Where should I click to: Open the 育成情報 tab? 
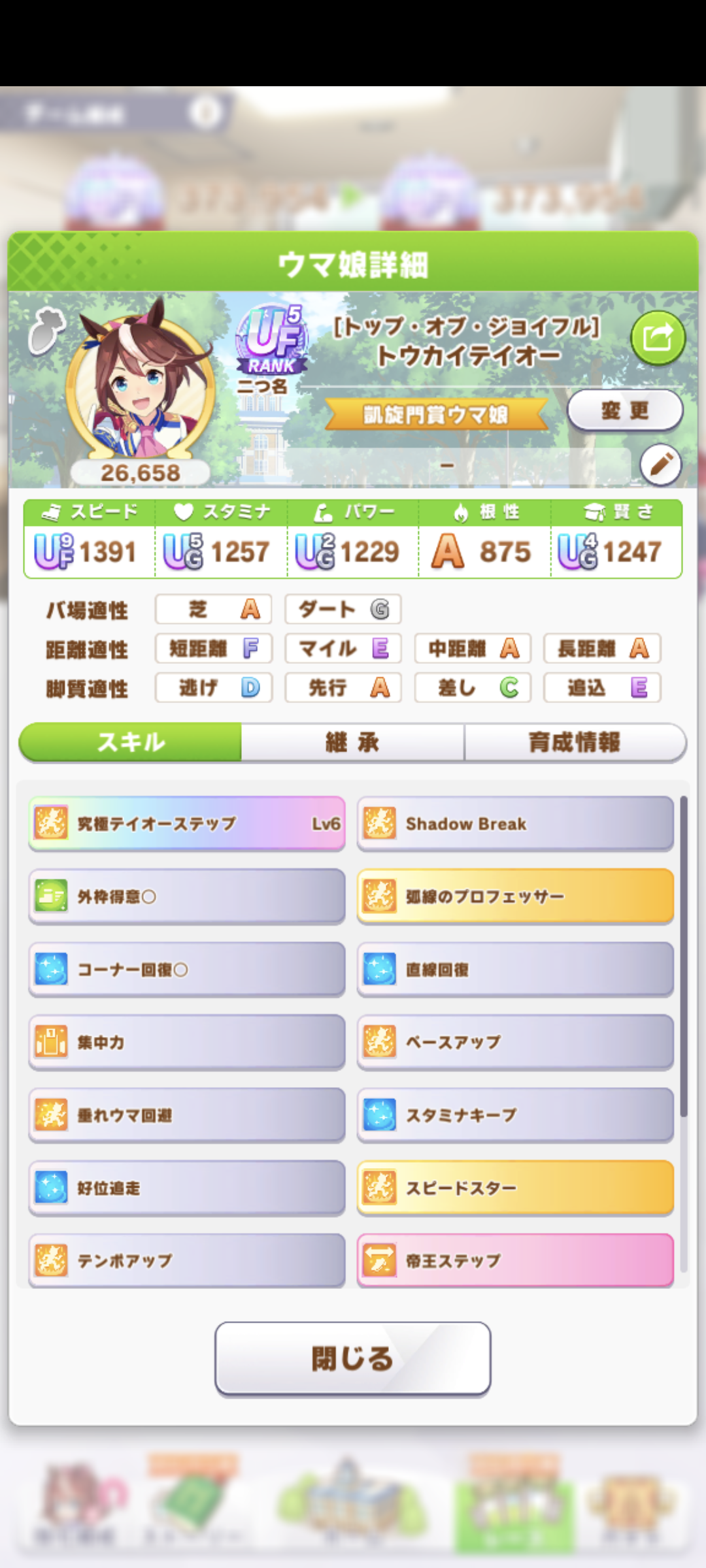(x=575, y=742)
